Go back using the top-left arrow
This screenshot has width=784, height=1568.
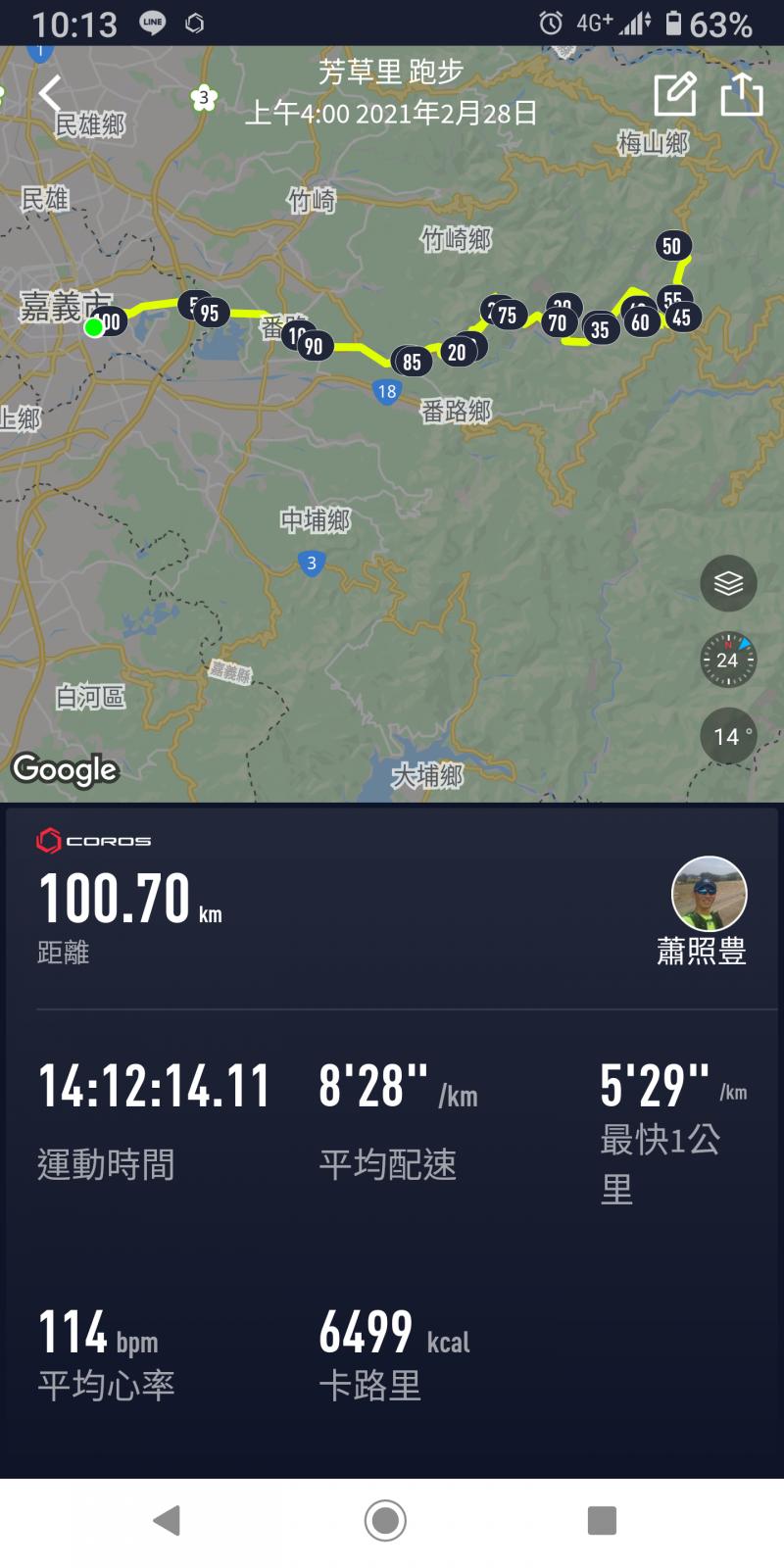click(x=51, y=95)
